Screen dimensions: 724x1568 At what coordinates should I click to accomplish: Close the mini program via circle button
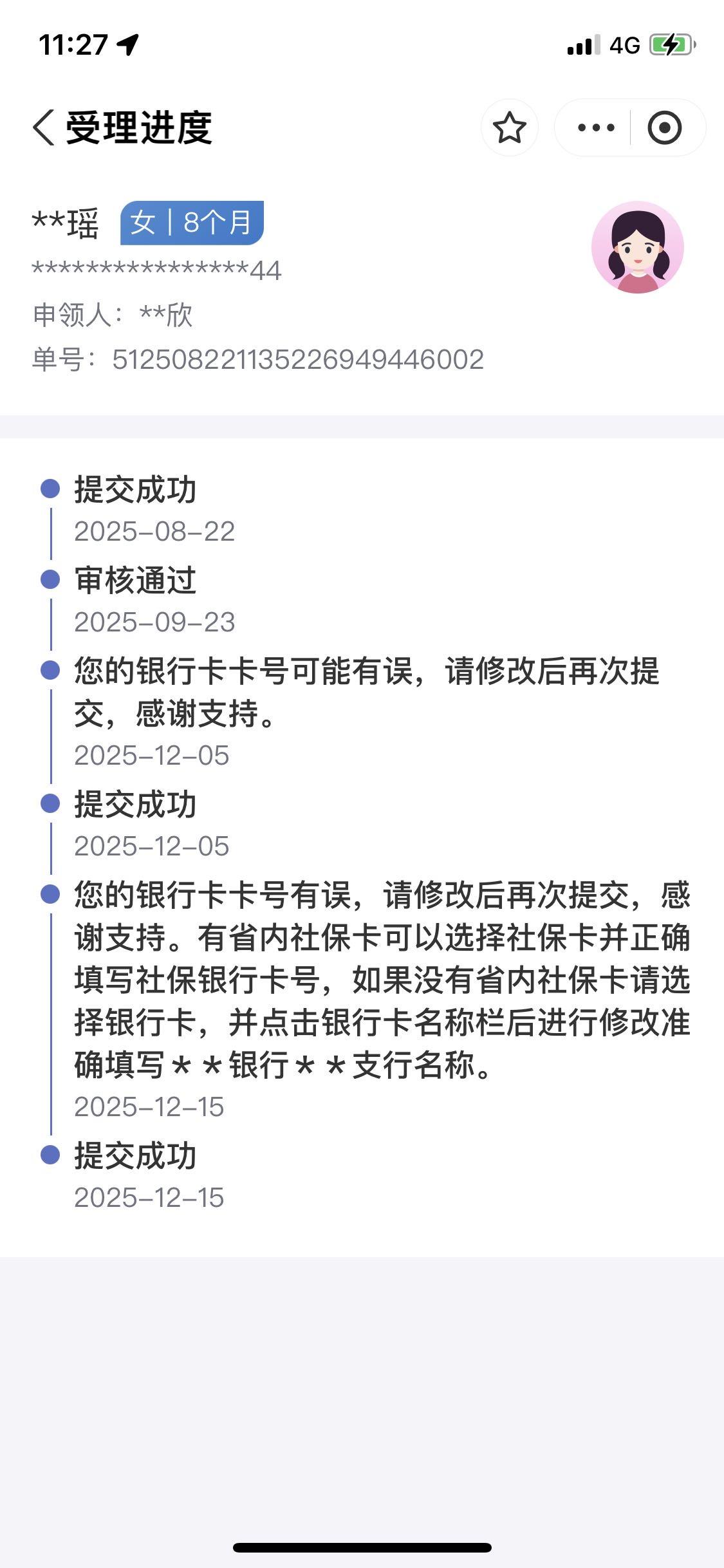(664, 127)
